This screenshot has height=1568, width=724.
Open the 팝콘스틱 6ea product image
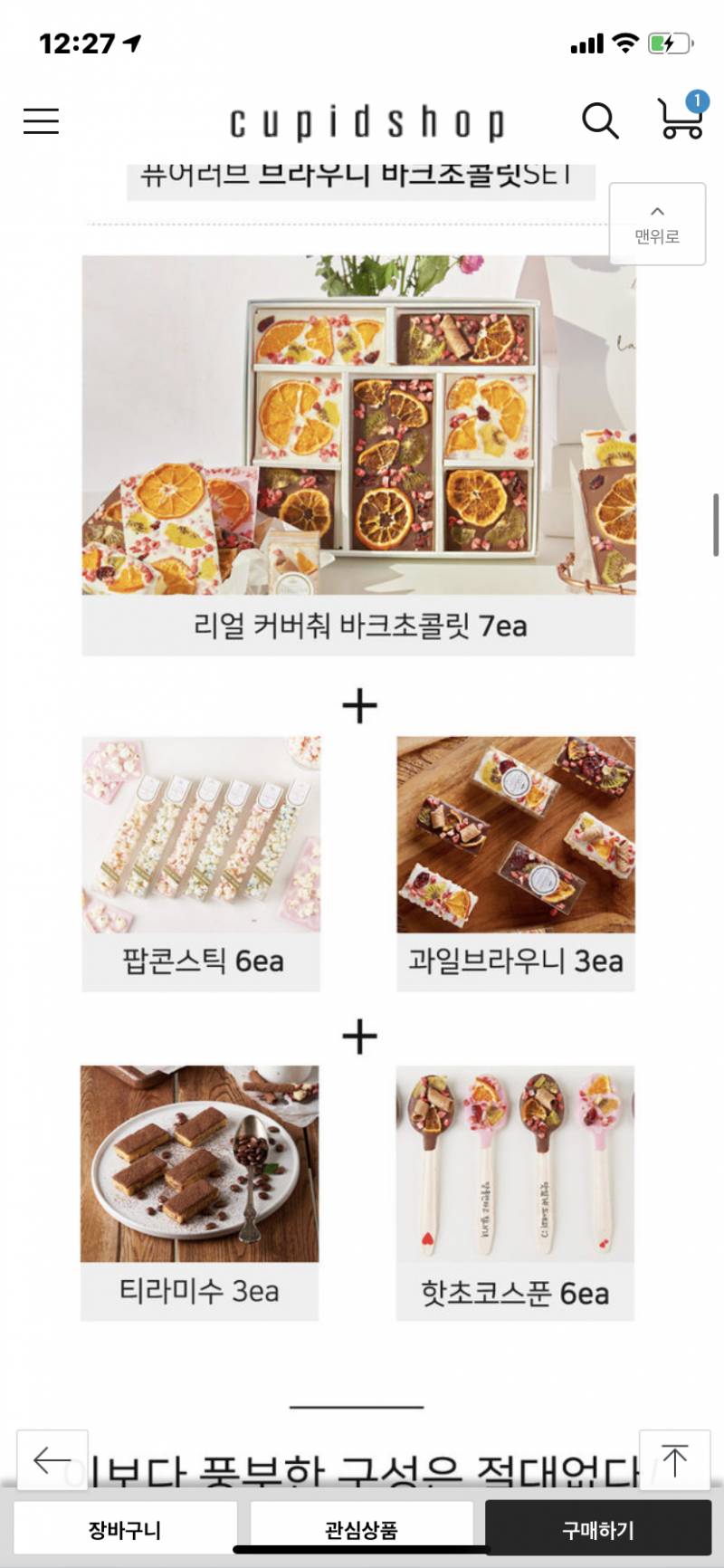click(x=200, y=839)
